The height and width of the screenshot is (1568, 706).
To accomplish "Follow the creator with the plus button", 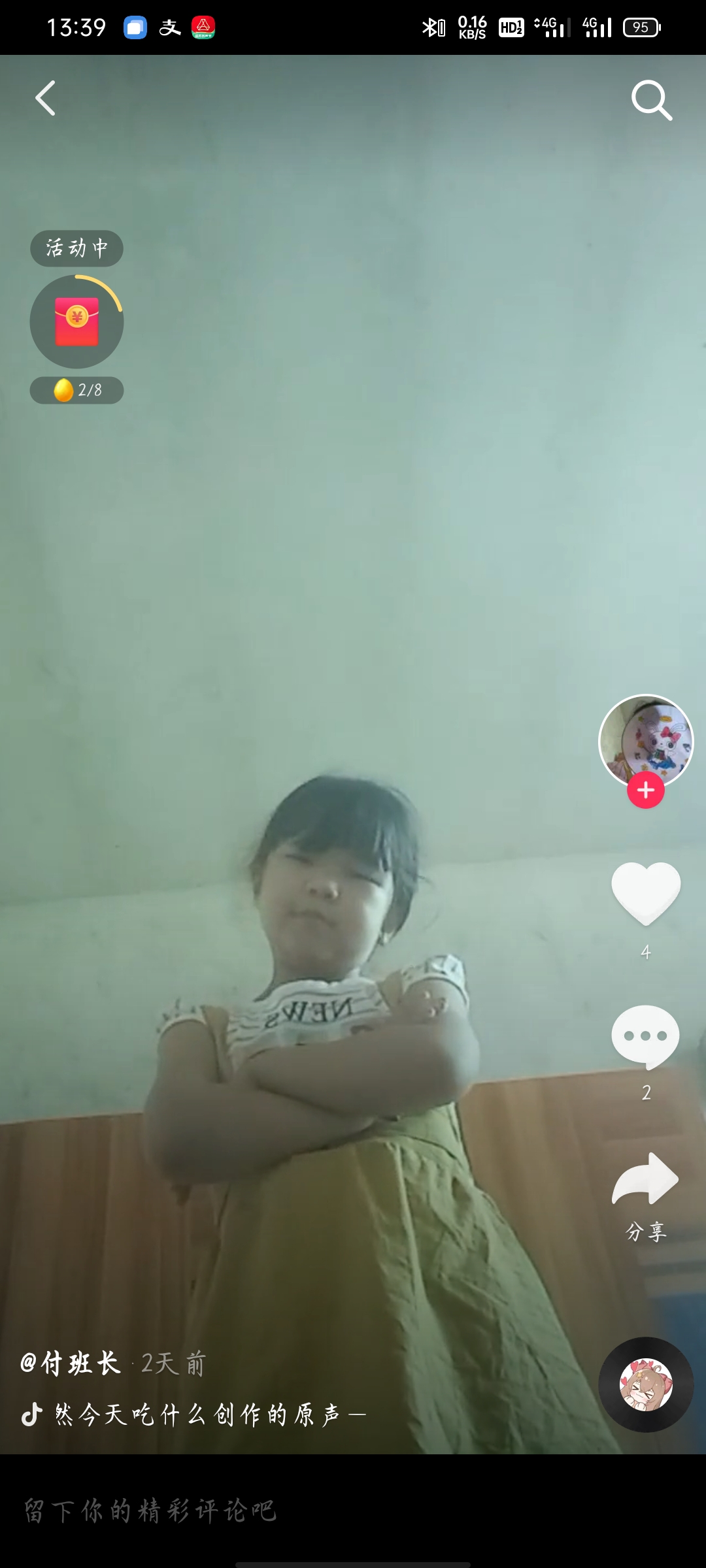I will (x=646, y=790).
